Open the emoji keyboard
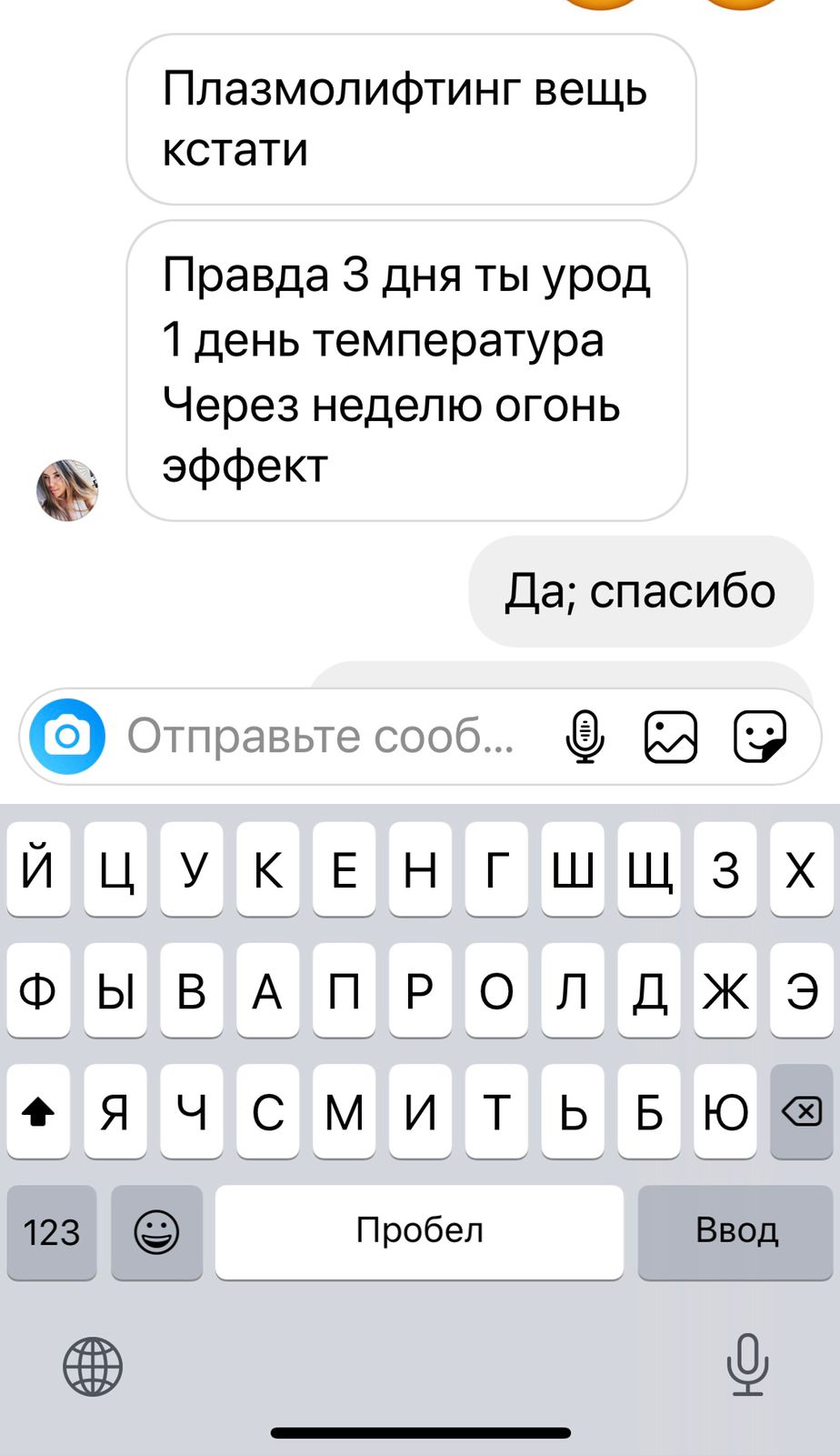840x1455 pixels. (x=156, y=1232)
